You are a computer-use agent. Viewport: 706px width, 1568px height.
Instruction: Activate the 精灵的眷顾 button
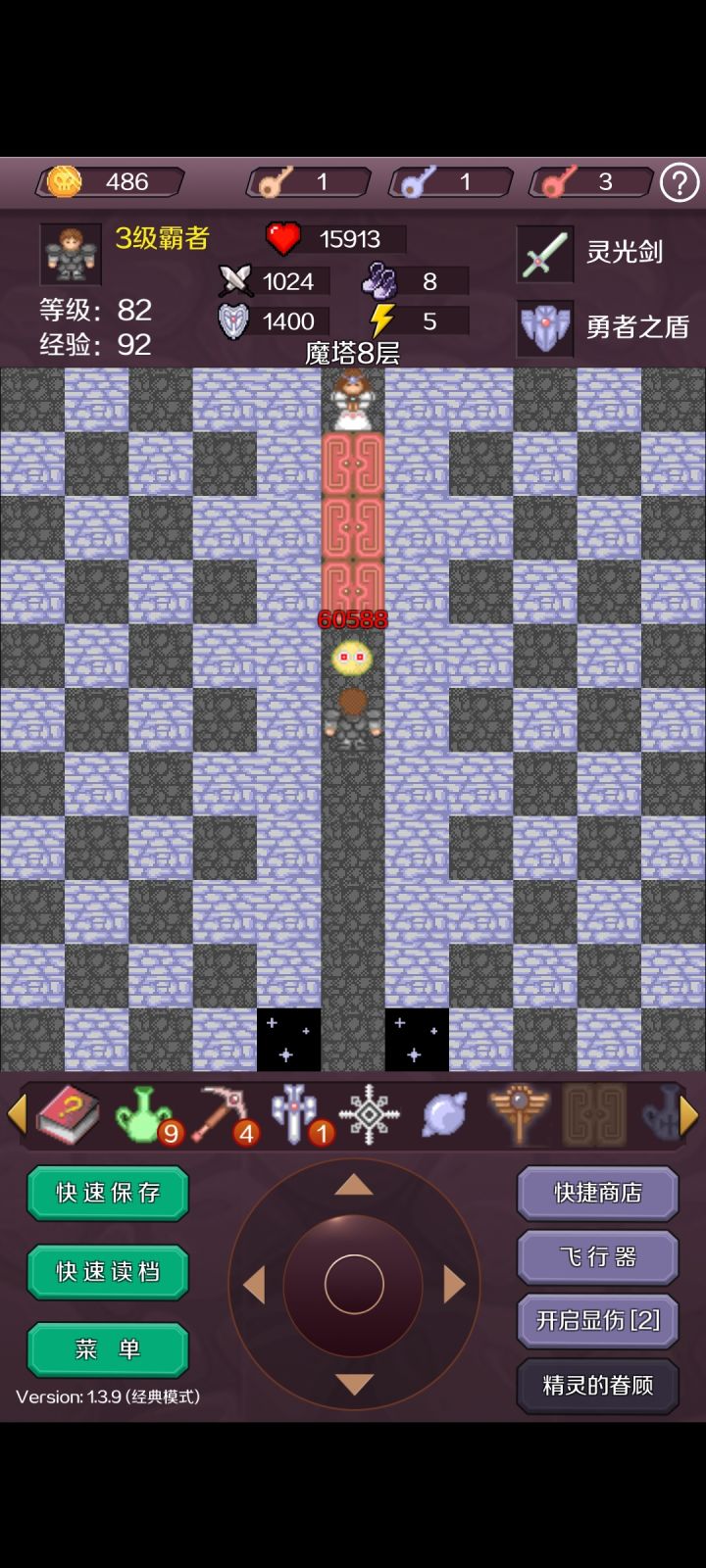point(596,1386)
